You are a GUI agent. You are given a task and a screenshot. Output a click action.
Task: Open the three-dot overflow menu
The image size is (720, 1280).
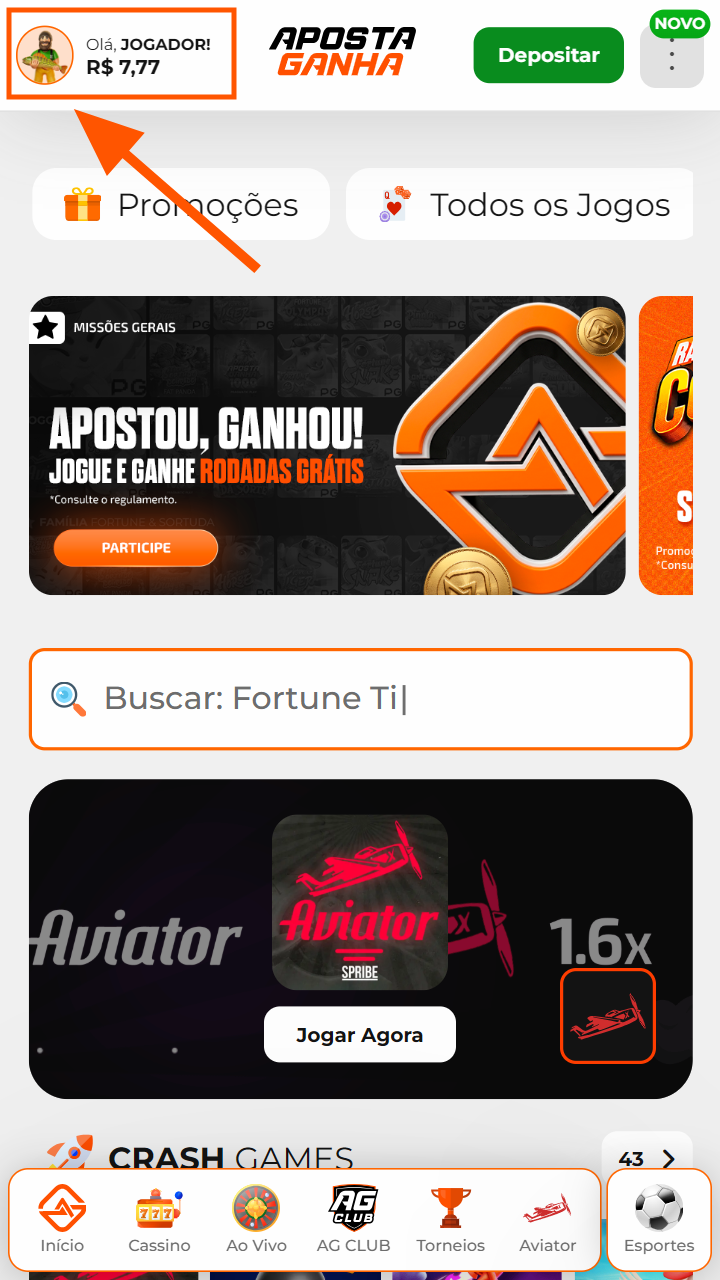[671, 58]
